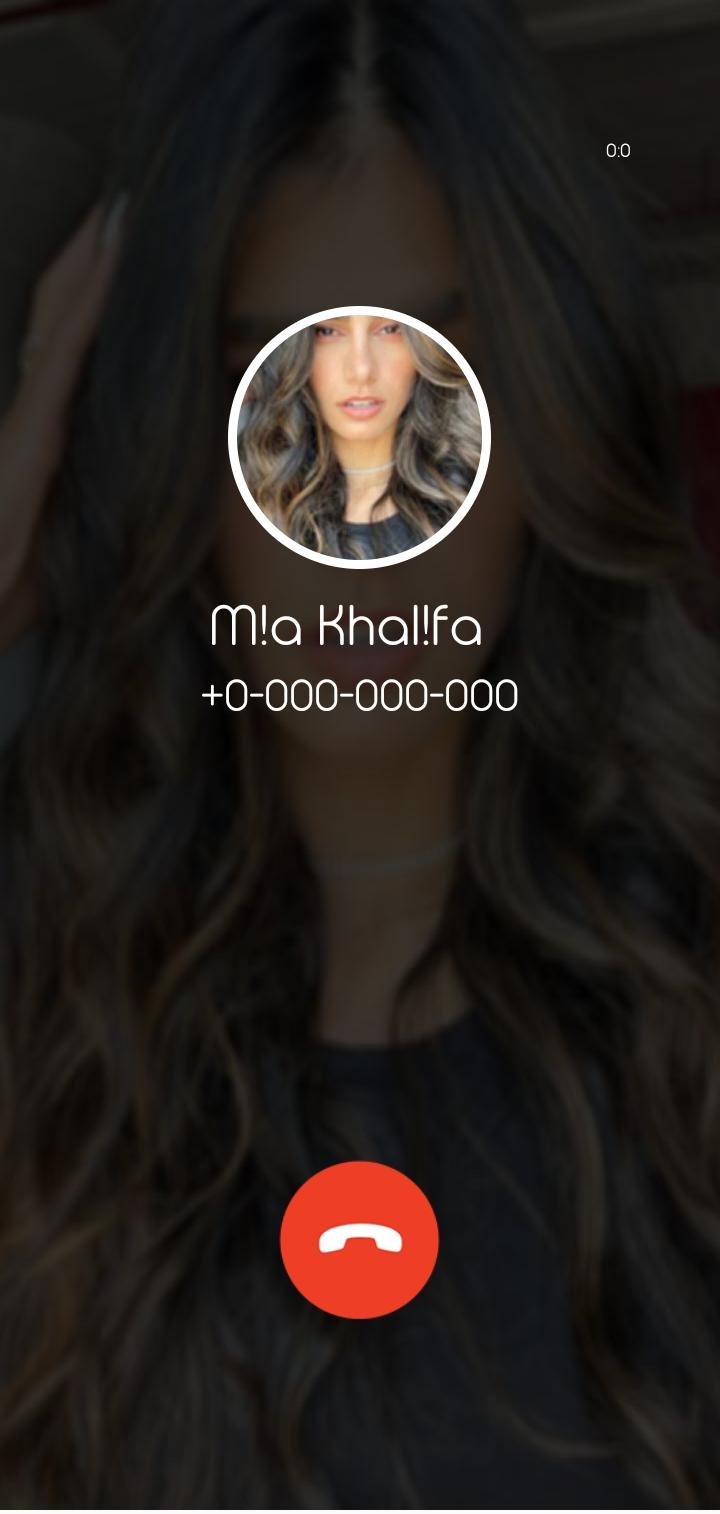
Task: End the call with the red hang-up button
Action: click(x=359, y=1240)
